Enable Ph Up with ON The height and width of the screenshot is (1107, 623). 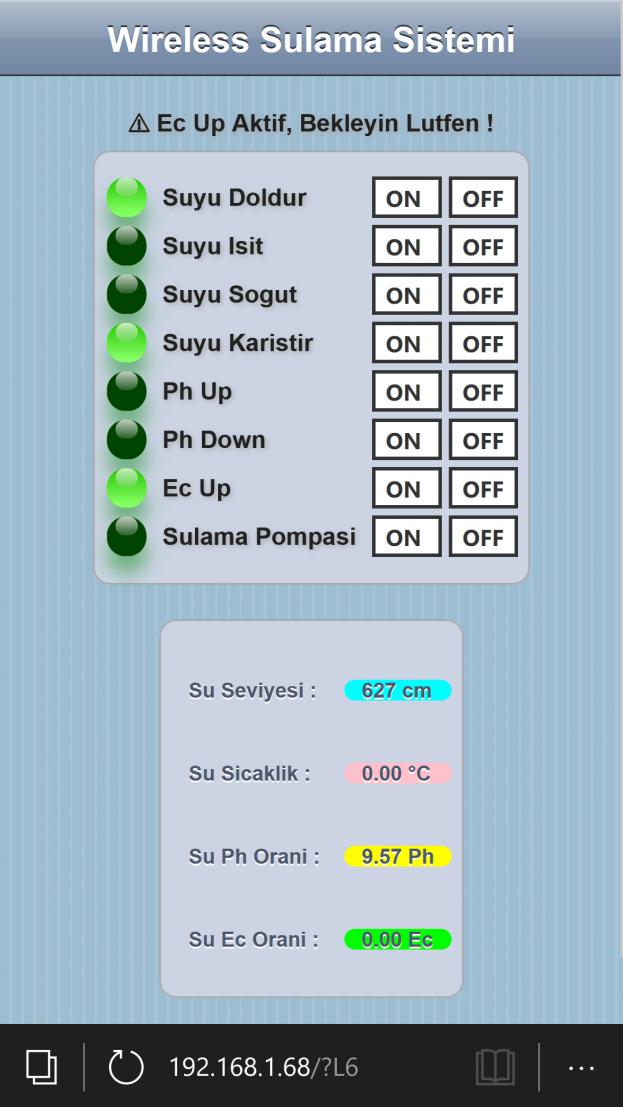[x=407, y=391]
